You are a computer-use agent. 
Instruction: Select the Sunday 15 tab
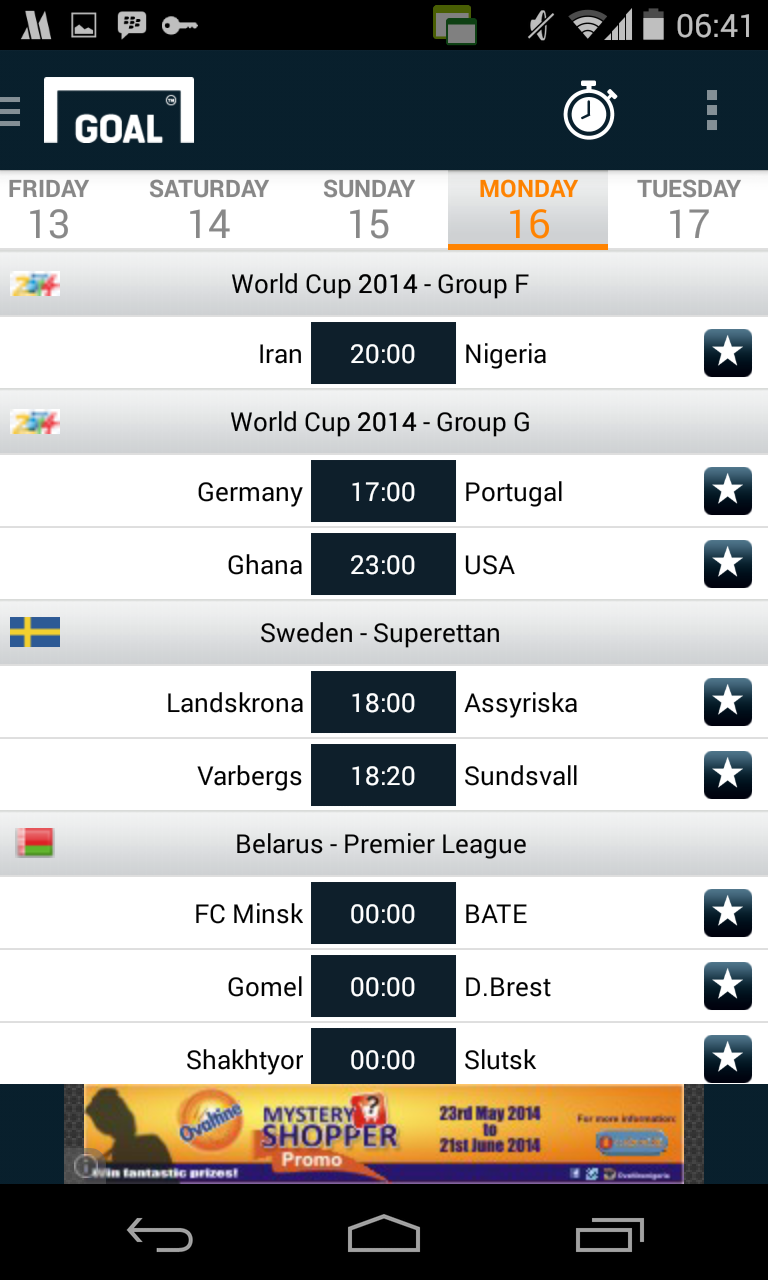click(368, 210)
